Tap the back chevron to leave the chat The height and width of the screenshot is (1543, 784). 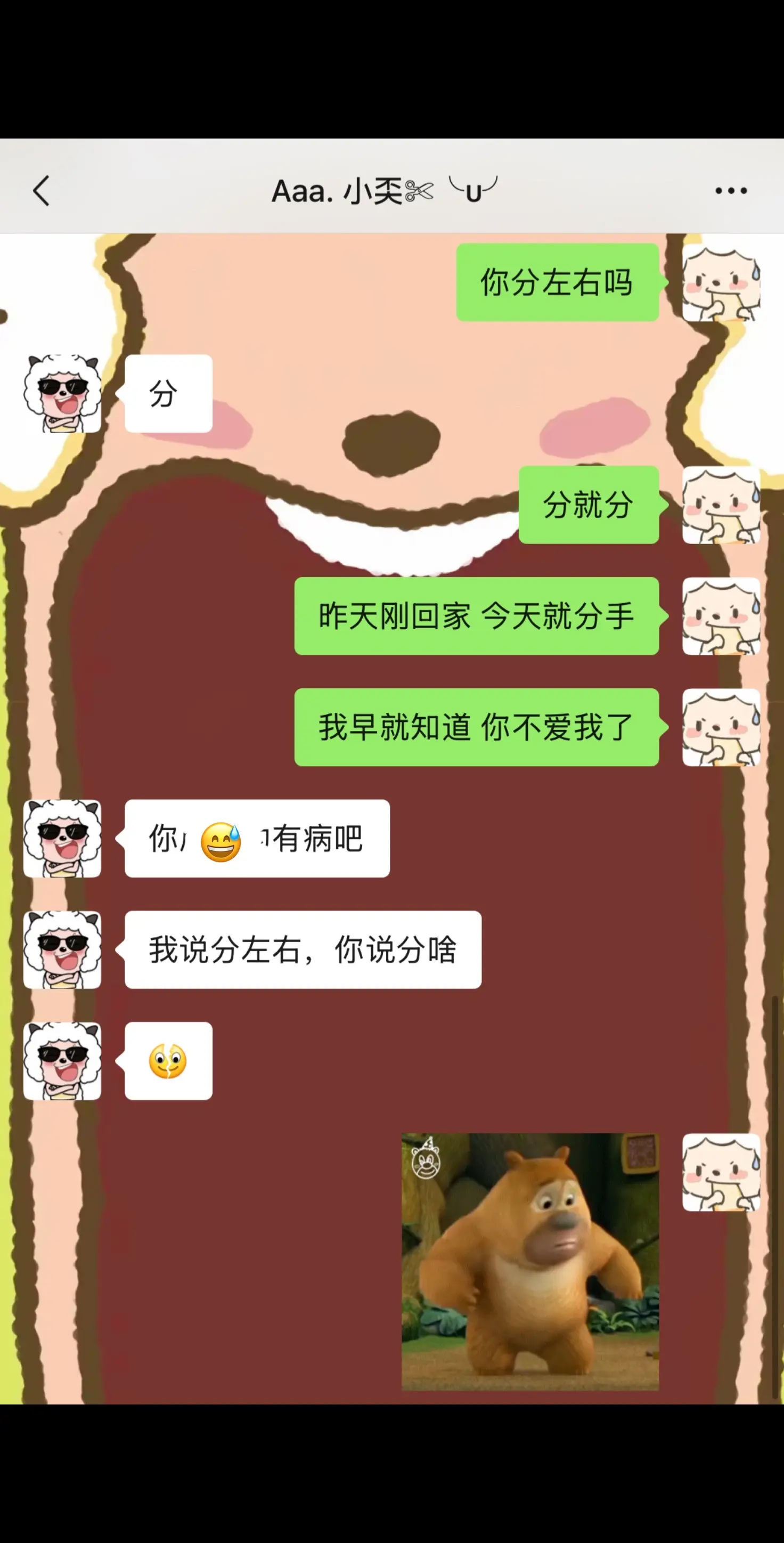40,191
